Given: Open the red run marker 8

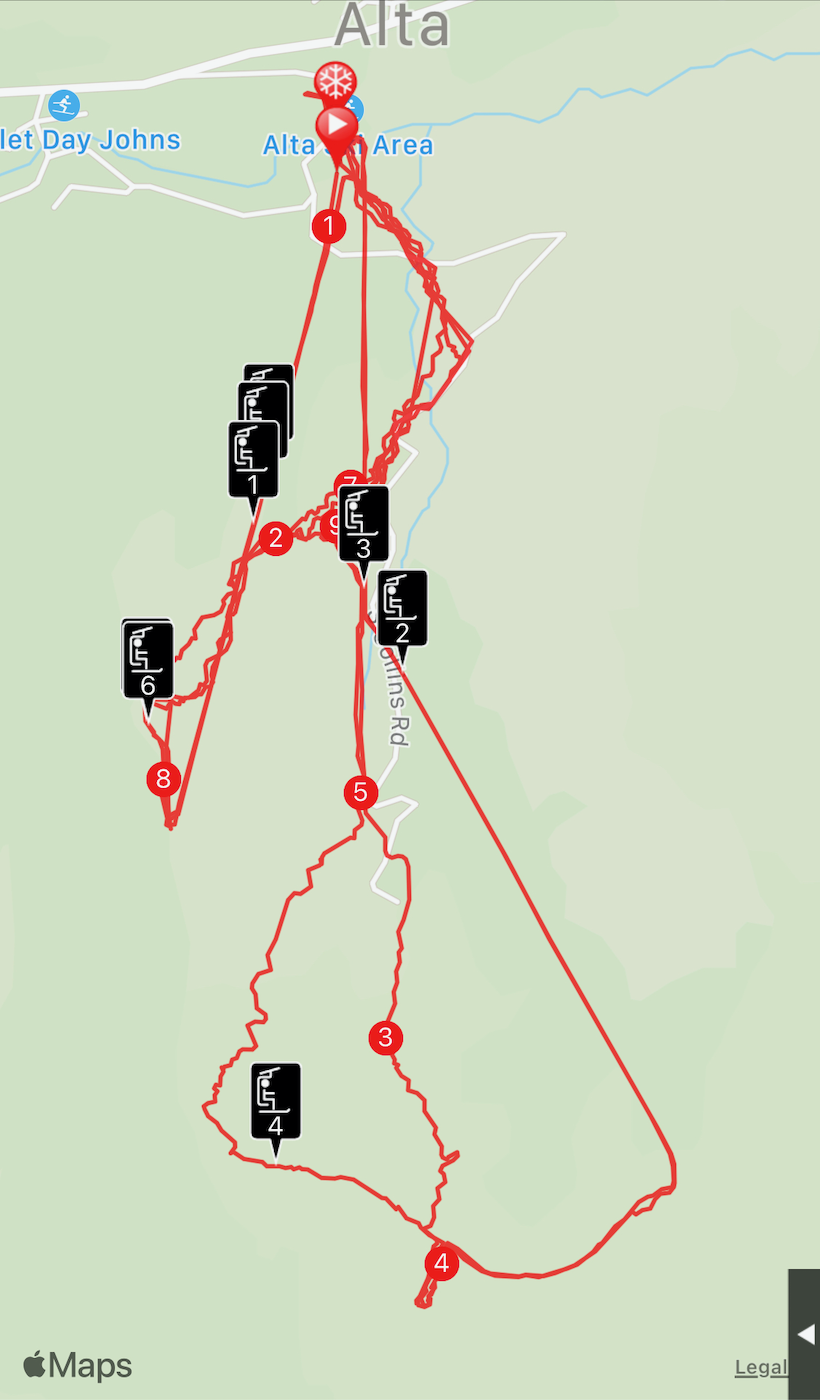Looking at the screenshot, I should coord(163,778).
